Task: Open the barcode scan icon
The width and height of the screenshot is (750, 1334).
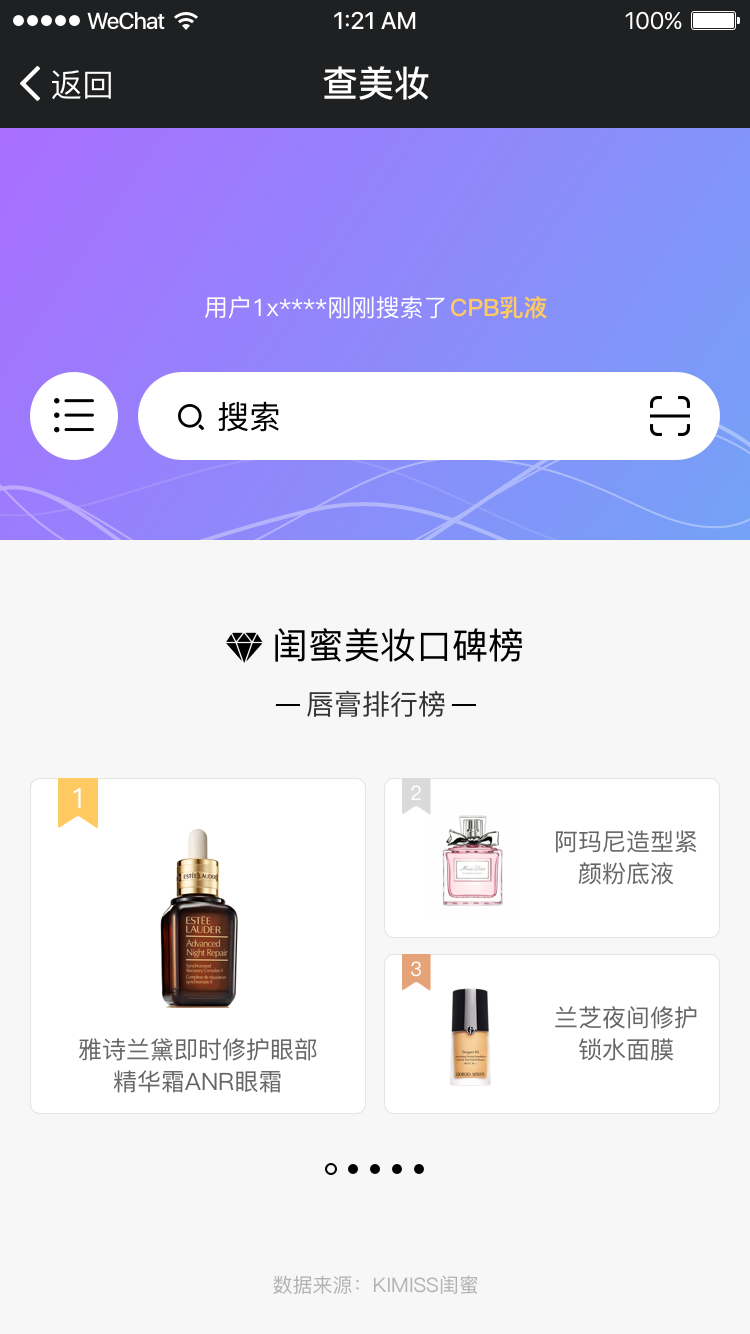Action: click(x=669, y=416)
